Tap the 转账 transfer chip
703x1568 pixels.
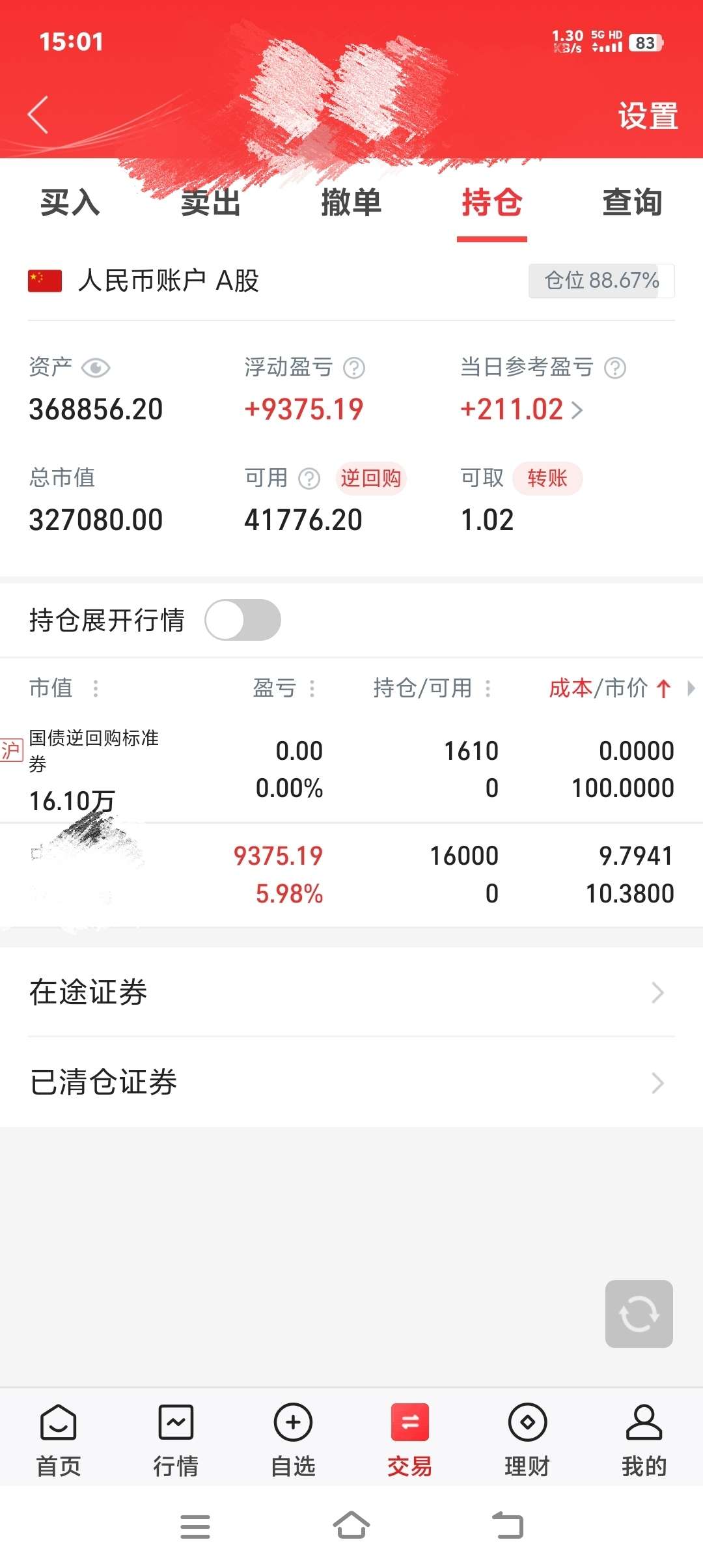[547, 479]
